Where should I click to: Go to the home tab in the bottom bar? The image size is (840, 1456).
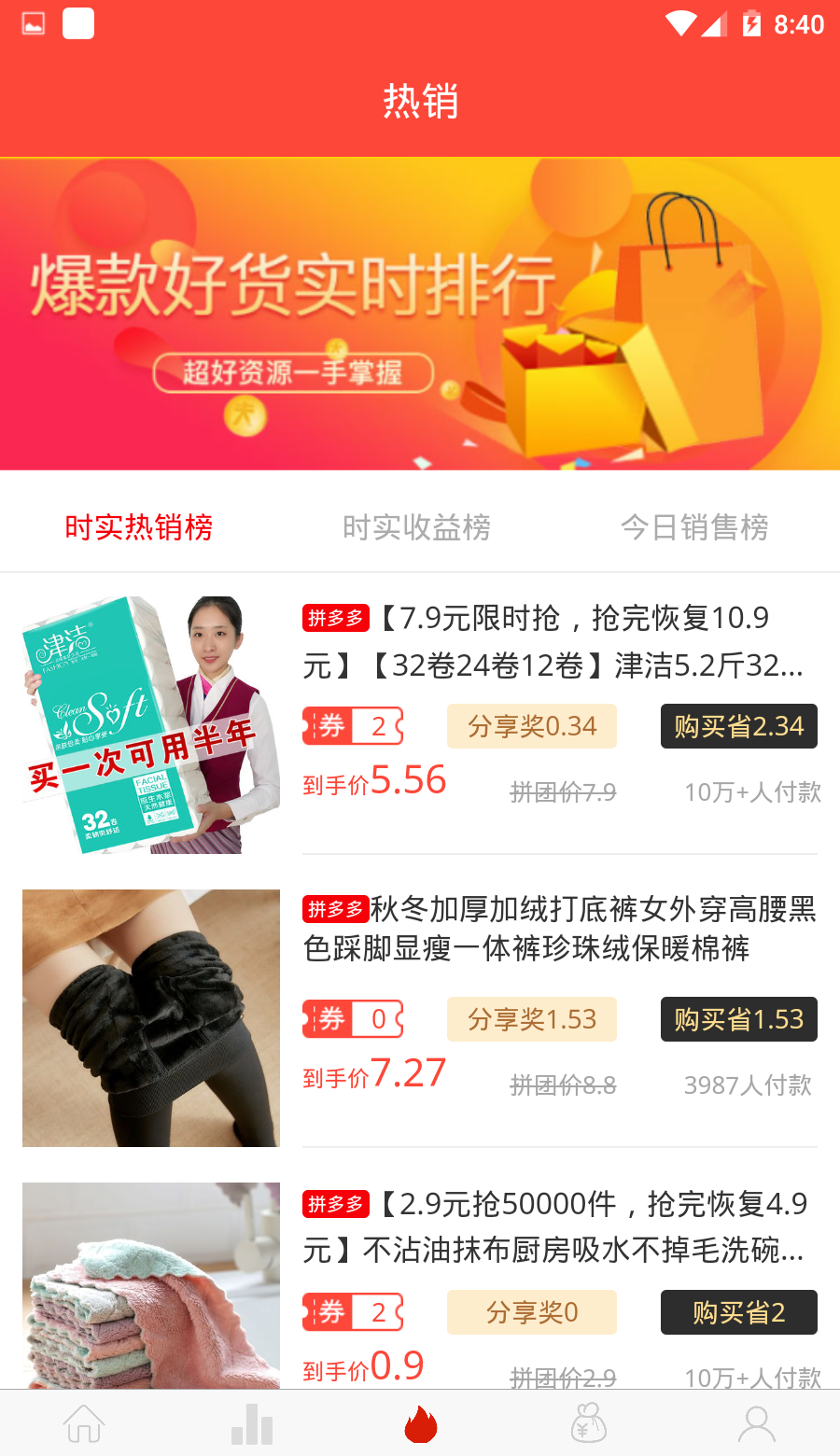pos(84,1424)
